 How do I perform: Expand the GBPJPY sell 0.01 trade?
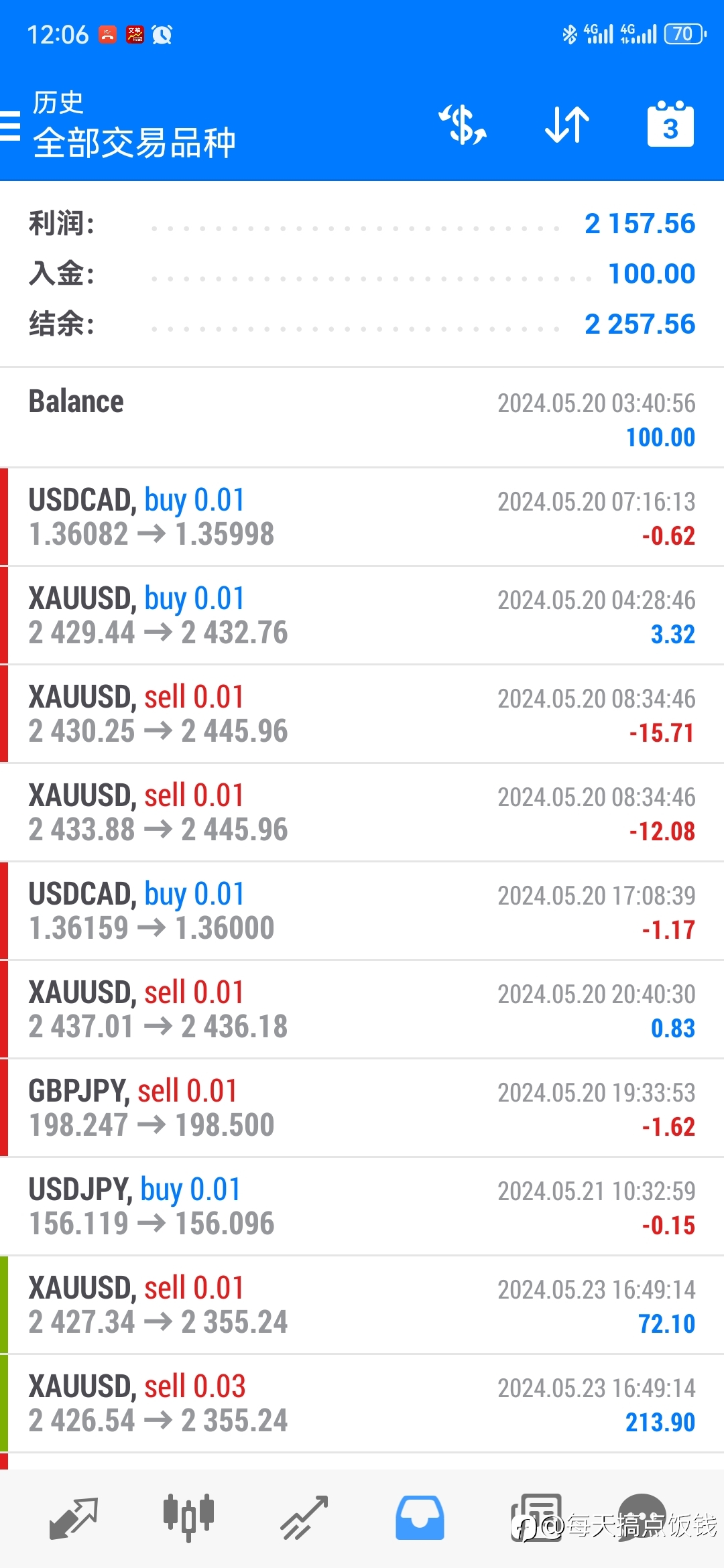(362, 1108)
